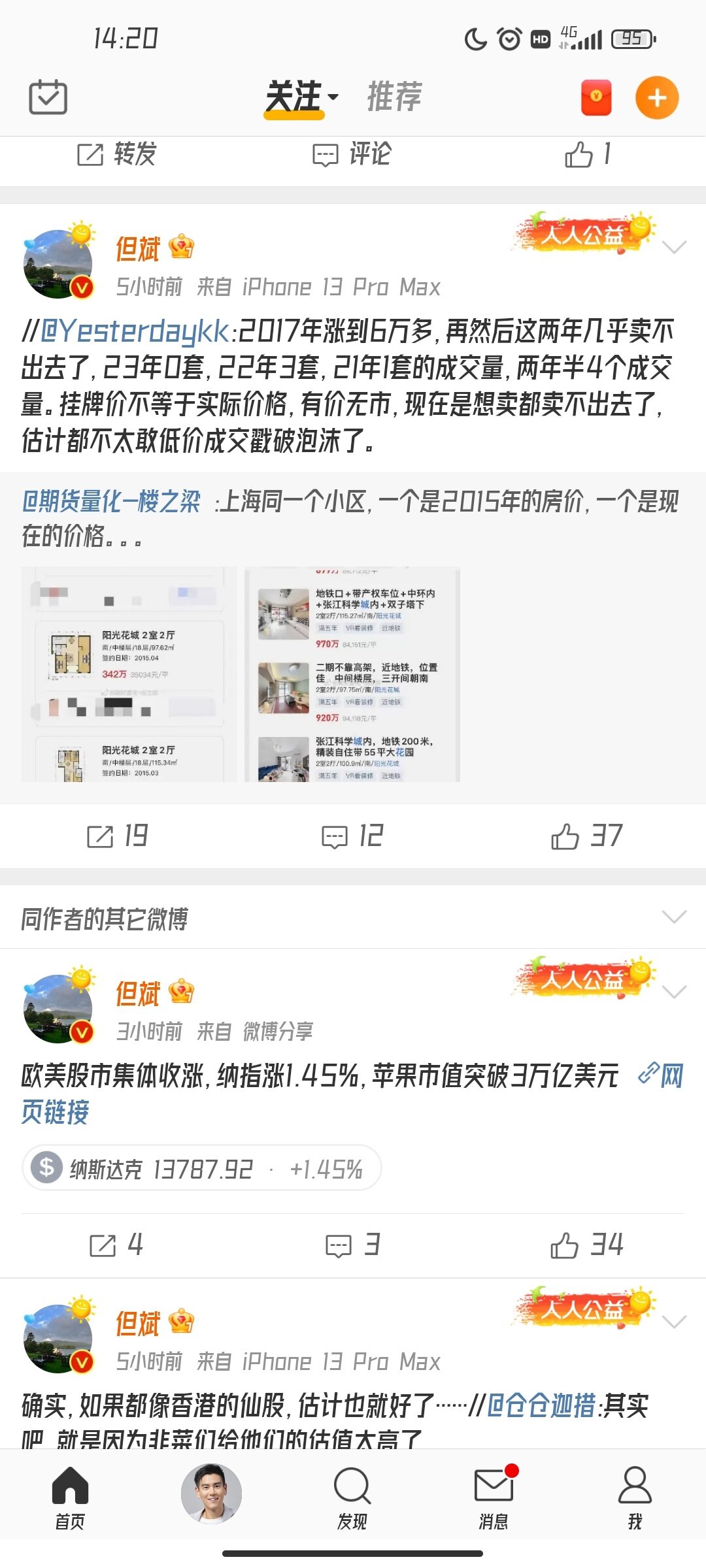Like the 欧美股市集体收涨 post with 34 likes
Image resolution: width=706 pixels, height=1568 pixels.
coord(586,1245)
